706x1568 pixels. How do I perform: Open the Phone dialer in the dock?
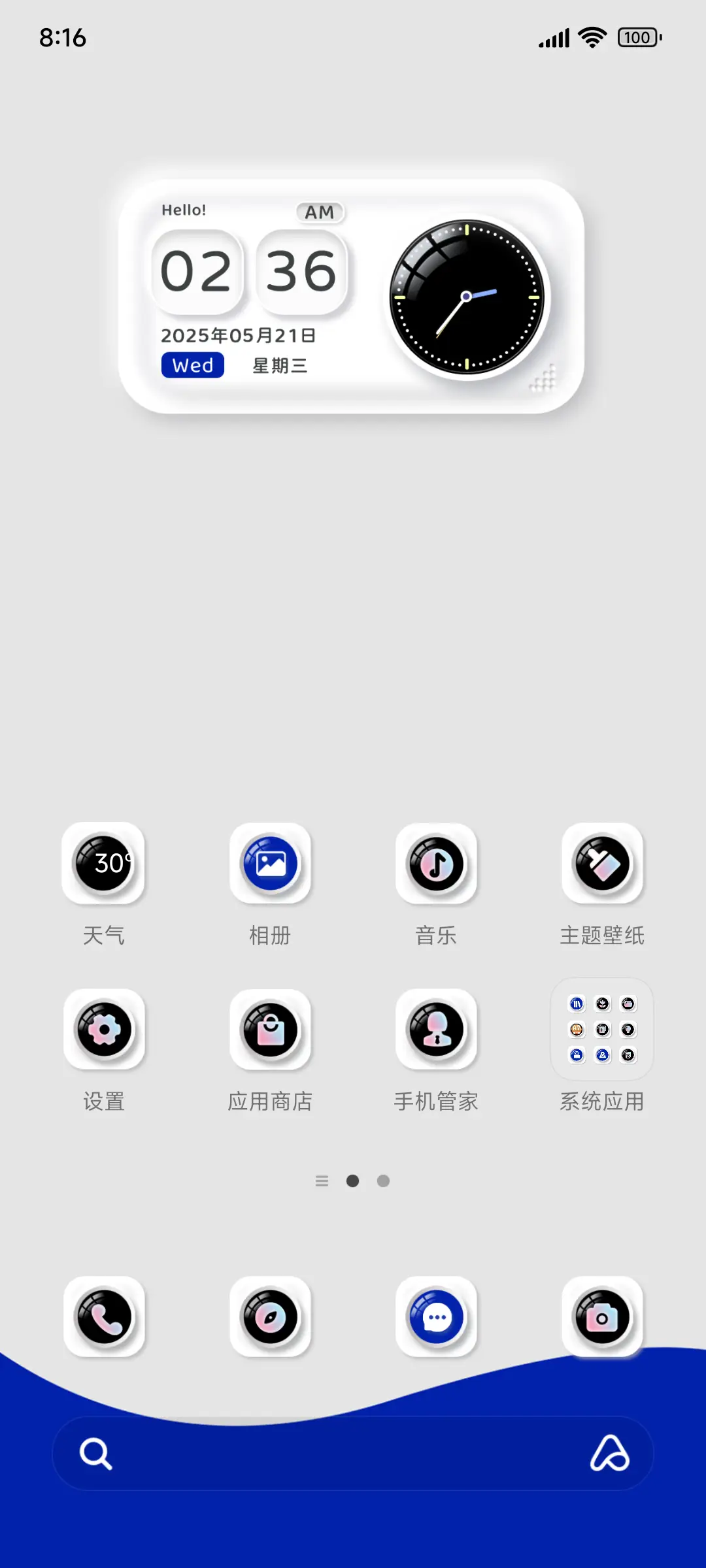click(x=105, y=1318)
